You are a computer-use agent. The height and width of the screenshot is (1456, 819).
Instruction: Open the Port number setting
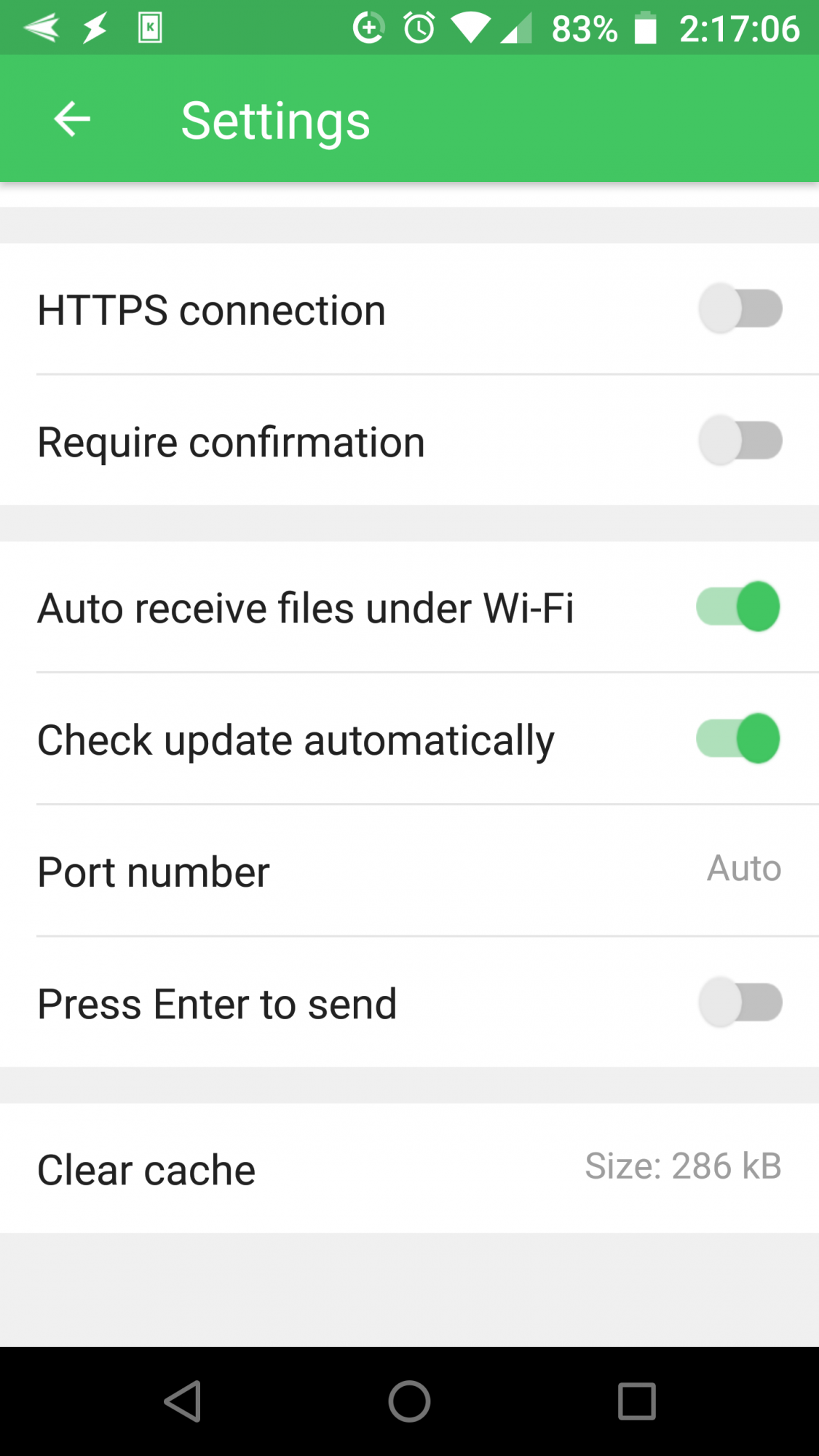click(409, 871)
